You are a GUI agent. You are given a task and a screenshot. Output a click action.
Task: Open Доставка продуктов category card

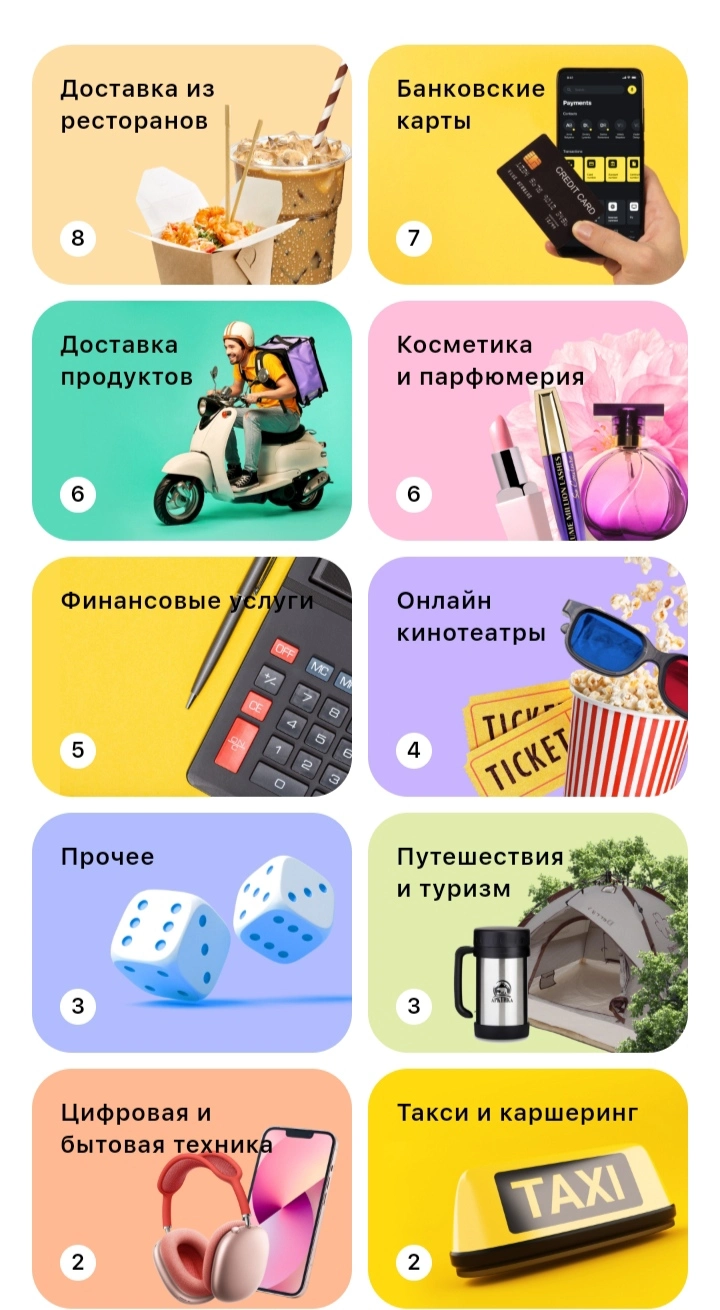(x=192, y=421)
